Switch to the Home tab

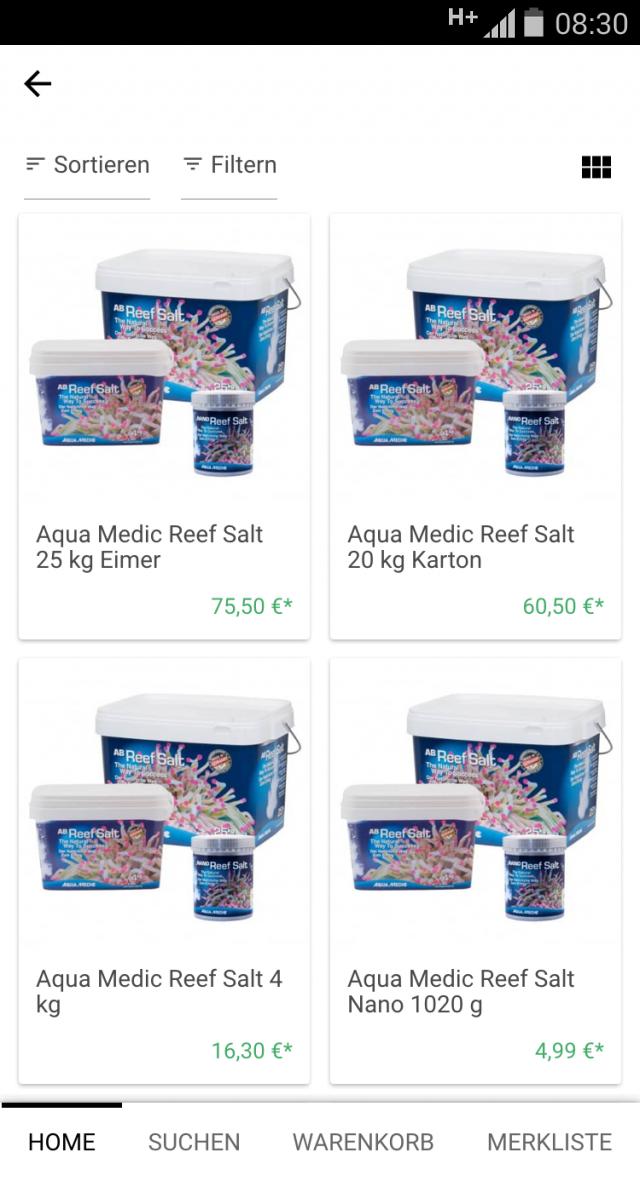(x=62, y=1142)
